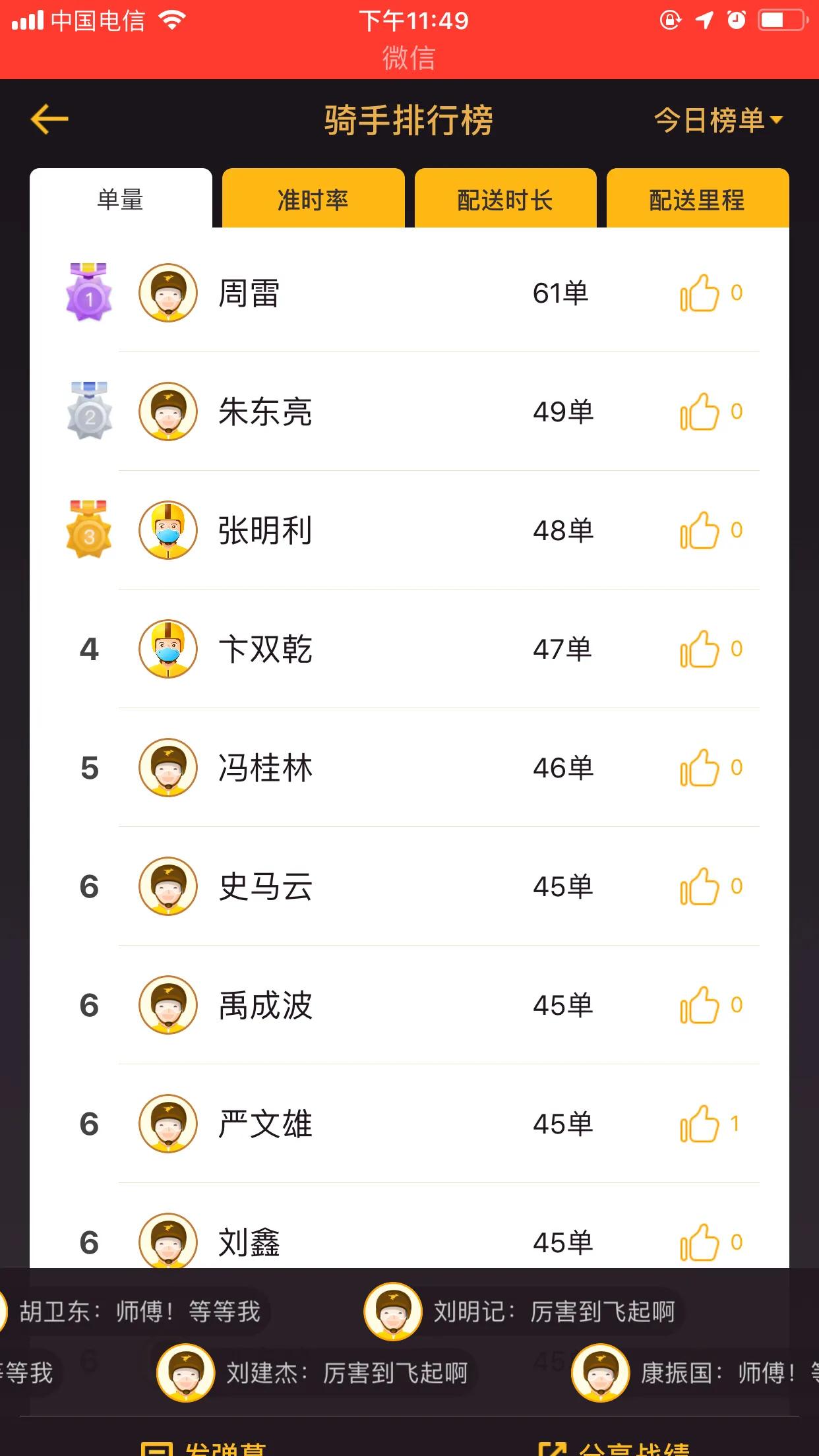Click the silver second-place medal icon
This screenshot has width=819, height=1456.
click(89, 411)
